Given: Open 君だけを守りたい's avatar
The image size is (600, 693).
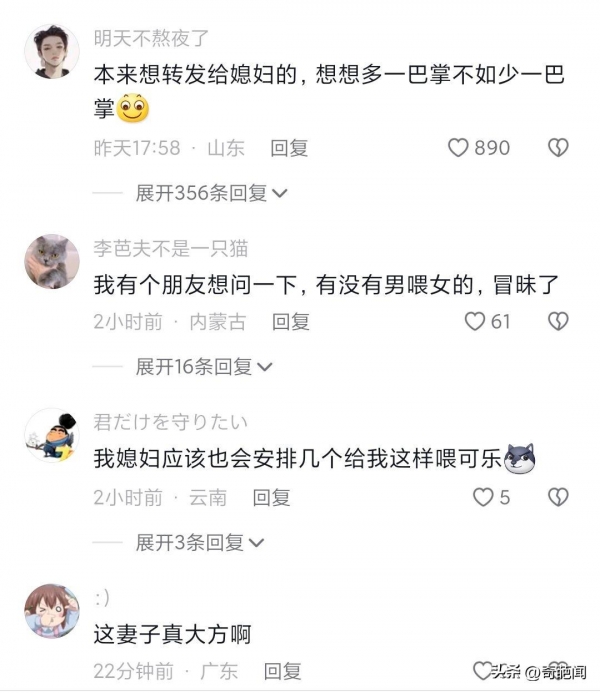Looking at the screenshot, I should coord(51,436).
